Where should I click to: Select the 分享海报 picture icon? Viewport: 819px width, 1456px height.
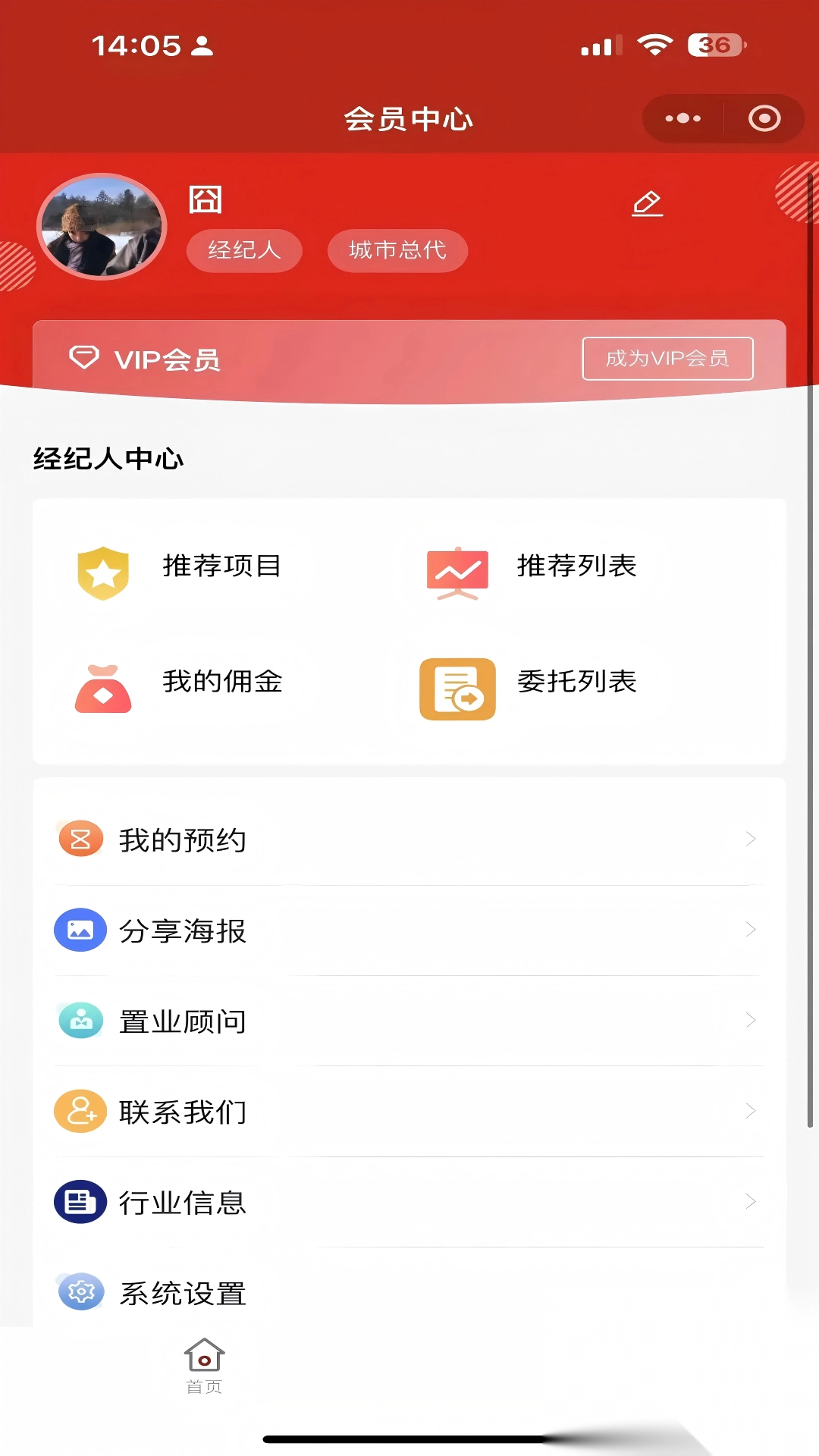click(79, 930)
